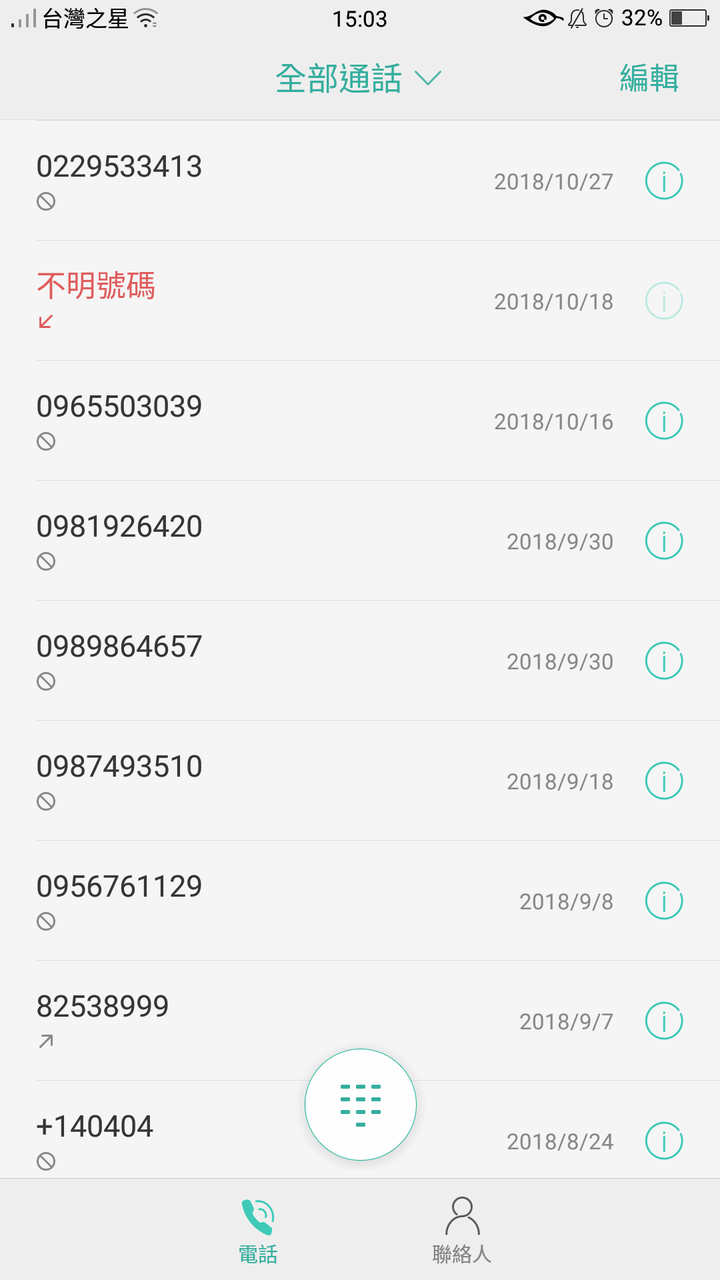
Task: Show info for 82538999
Action: tap(664, 1021)
